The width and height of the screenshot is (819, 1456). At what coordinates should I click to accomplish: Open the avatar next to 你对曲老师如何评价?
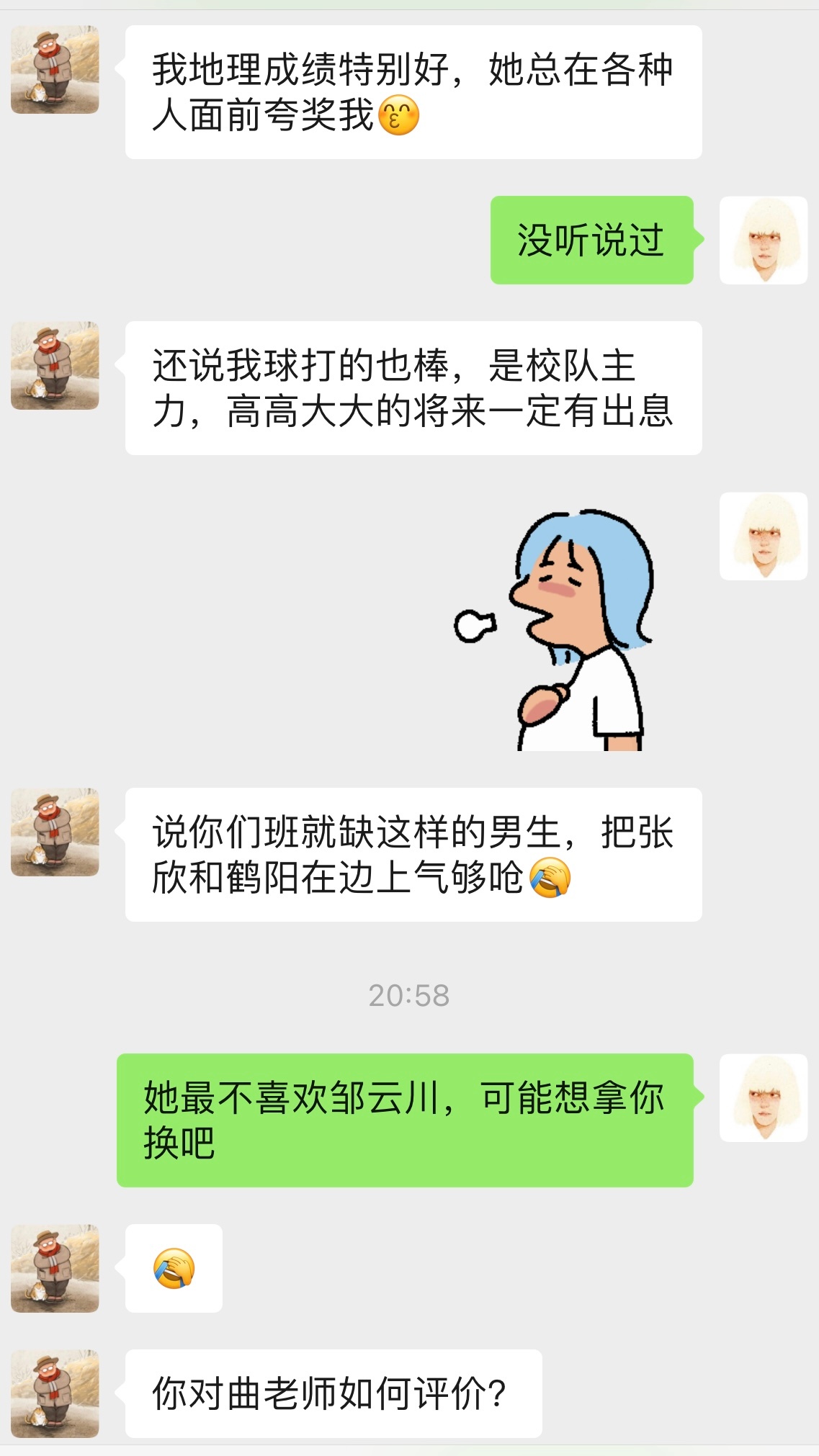(55, 1393)
